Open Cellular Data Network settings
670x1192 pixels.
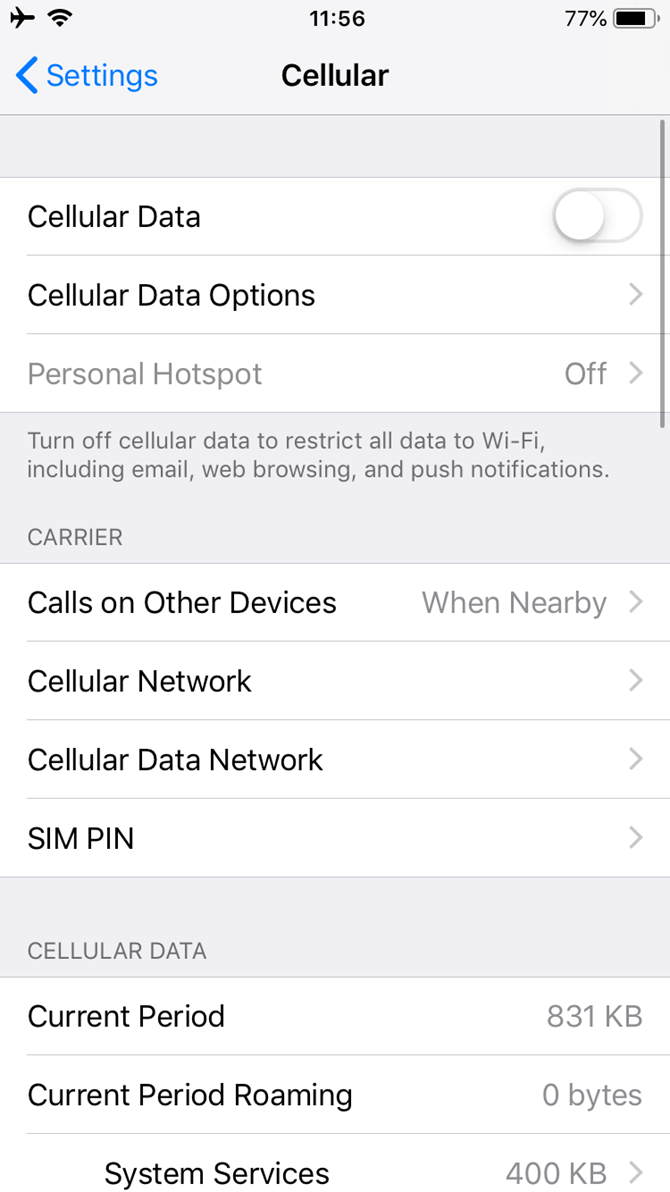[335, 759]
